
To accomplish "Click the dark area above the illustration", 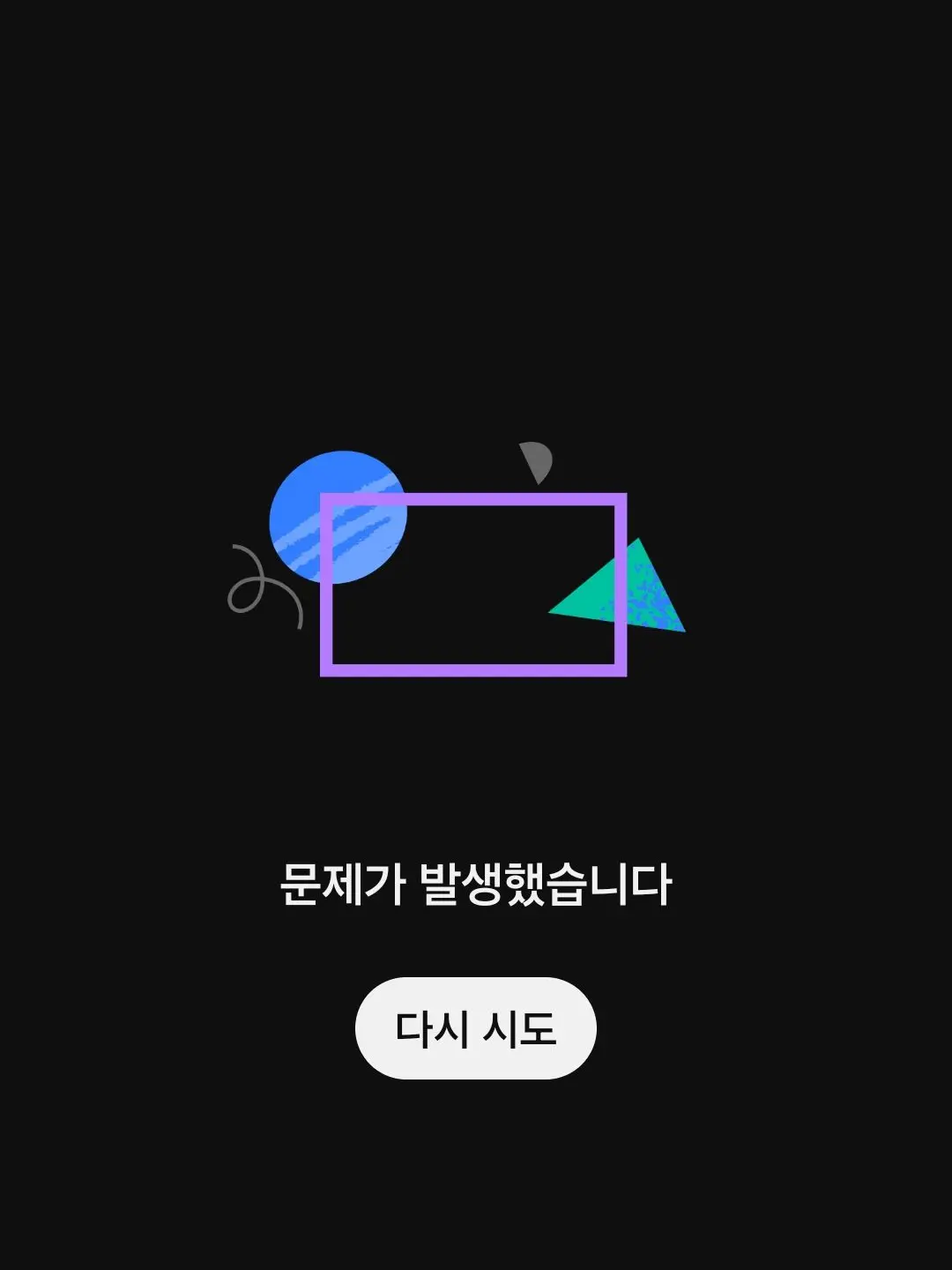I will click(x=476, y=265).
